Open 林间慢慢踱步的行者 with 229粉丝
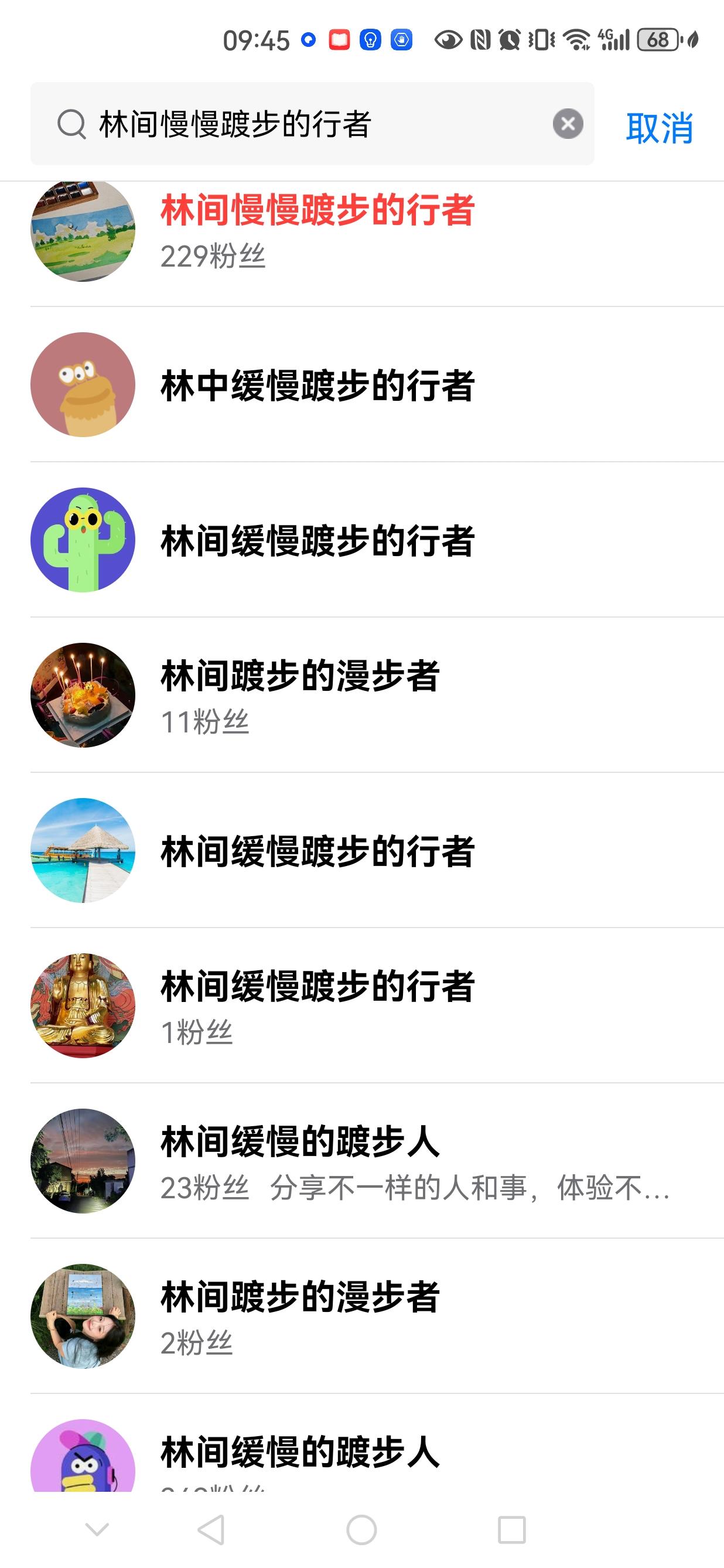Screen dimensions: 724x1568 pyautogui.click(x=316, y=231)
